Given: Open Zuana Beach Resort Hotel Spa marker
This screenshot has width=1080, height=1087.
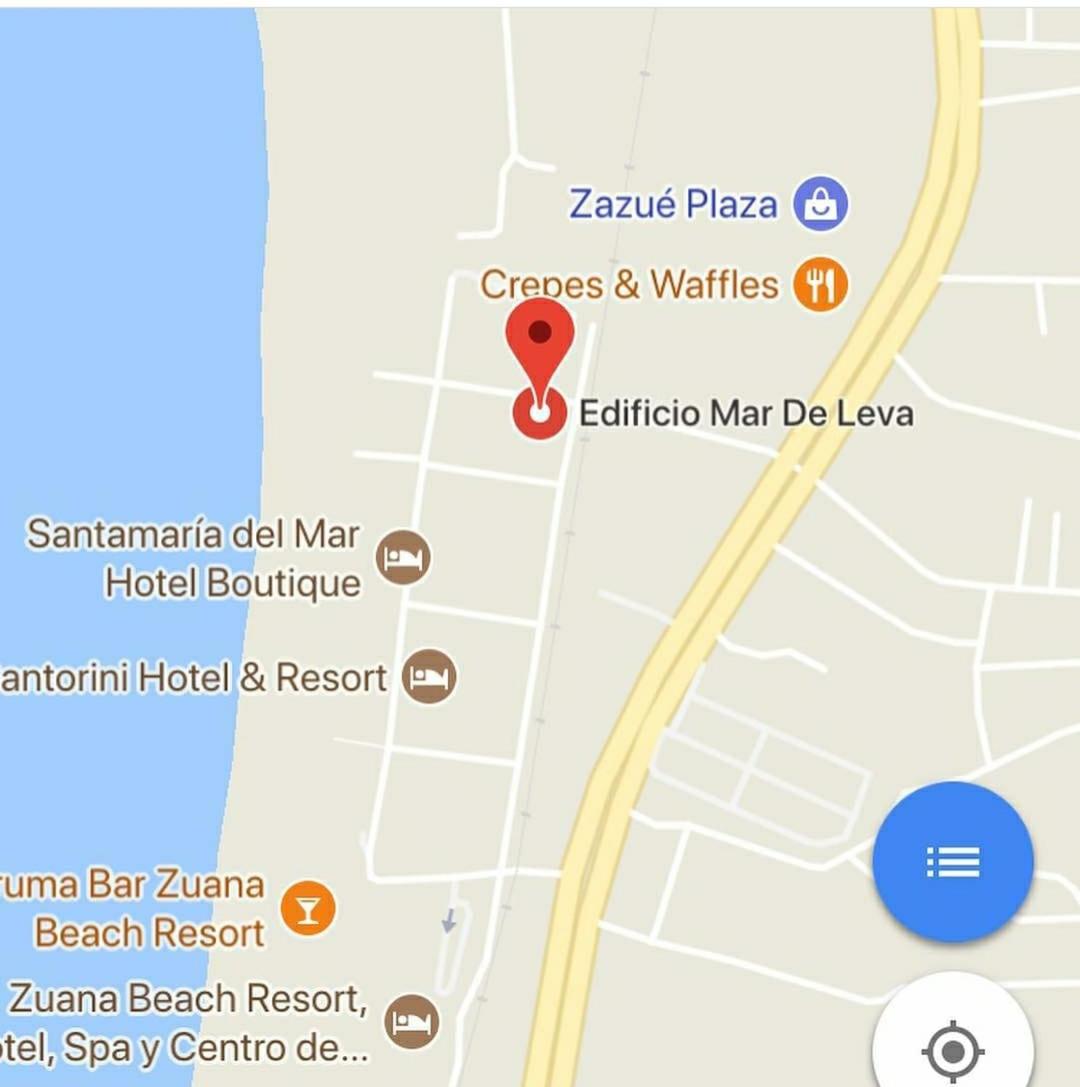Looking at the screenshot, I should [411, 1021].
